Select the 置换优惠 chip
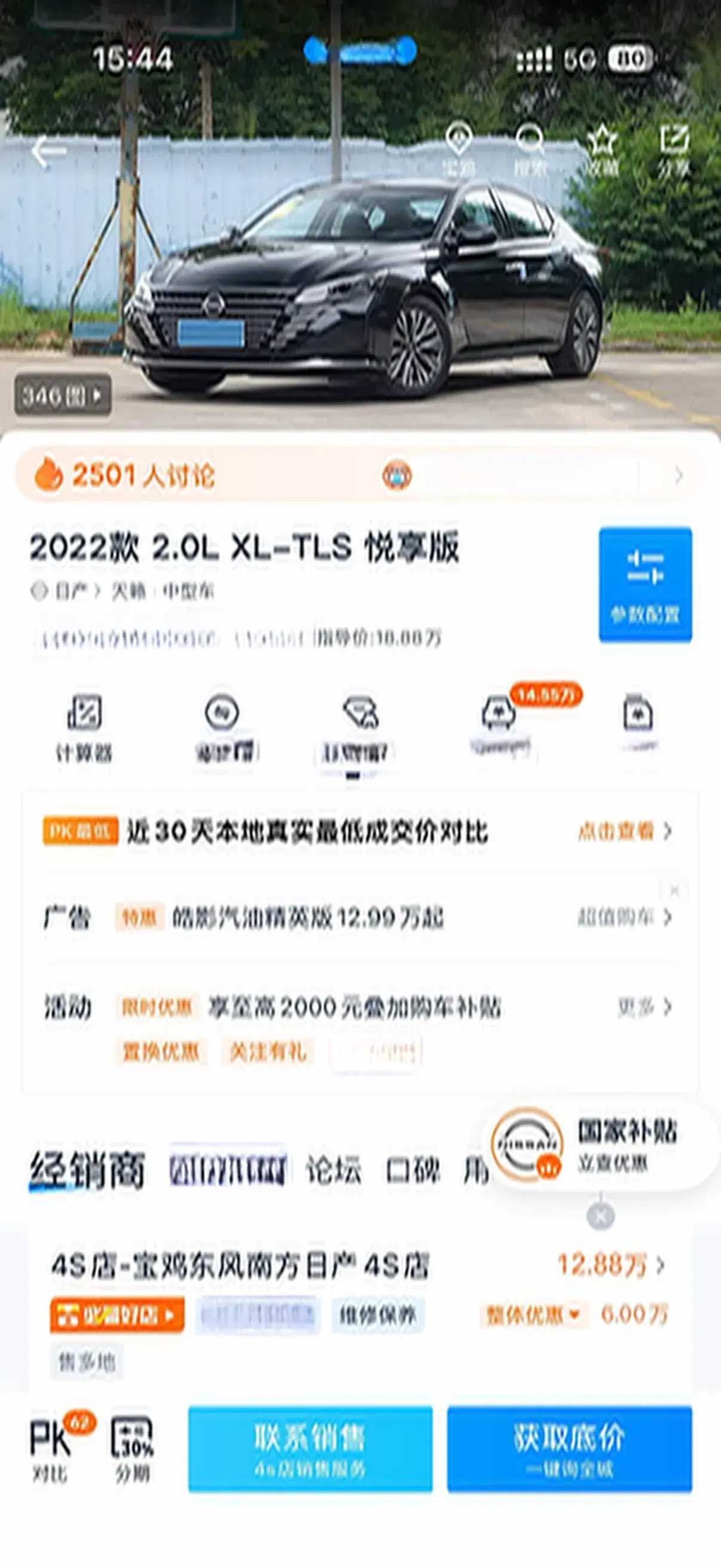The height and width of the screenshot is (1568, 721). pos(161,1052)
